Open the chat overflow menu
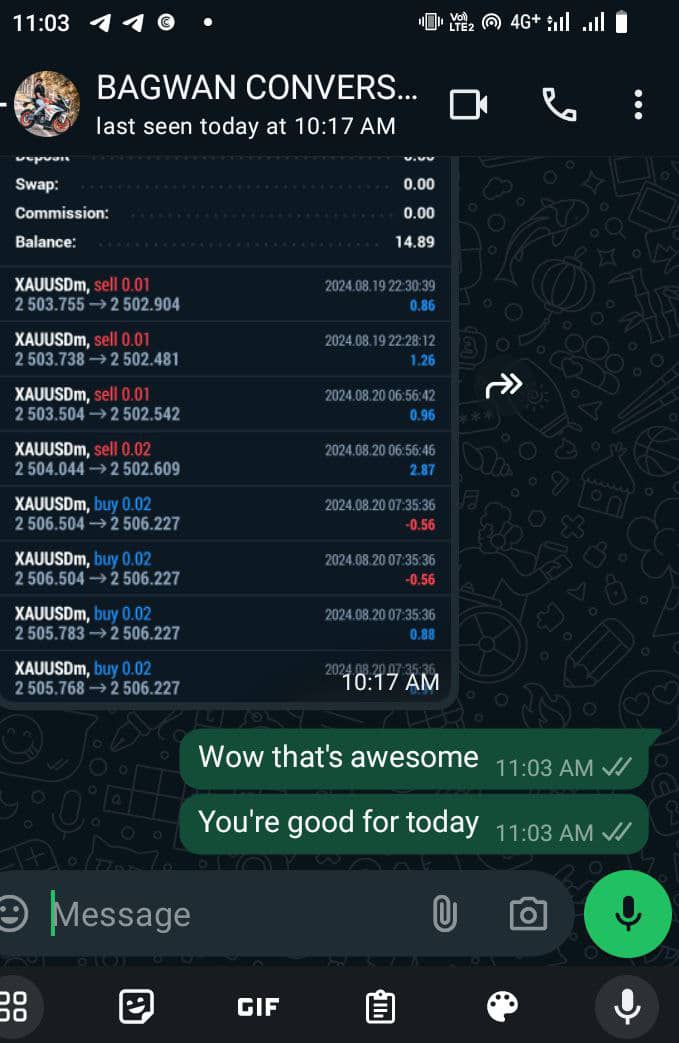 pos(638,104)
